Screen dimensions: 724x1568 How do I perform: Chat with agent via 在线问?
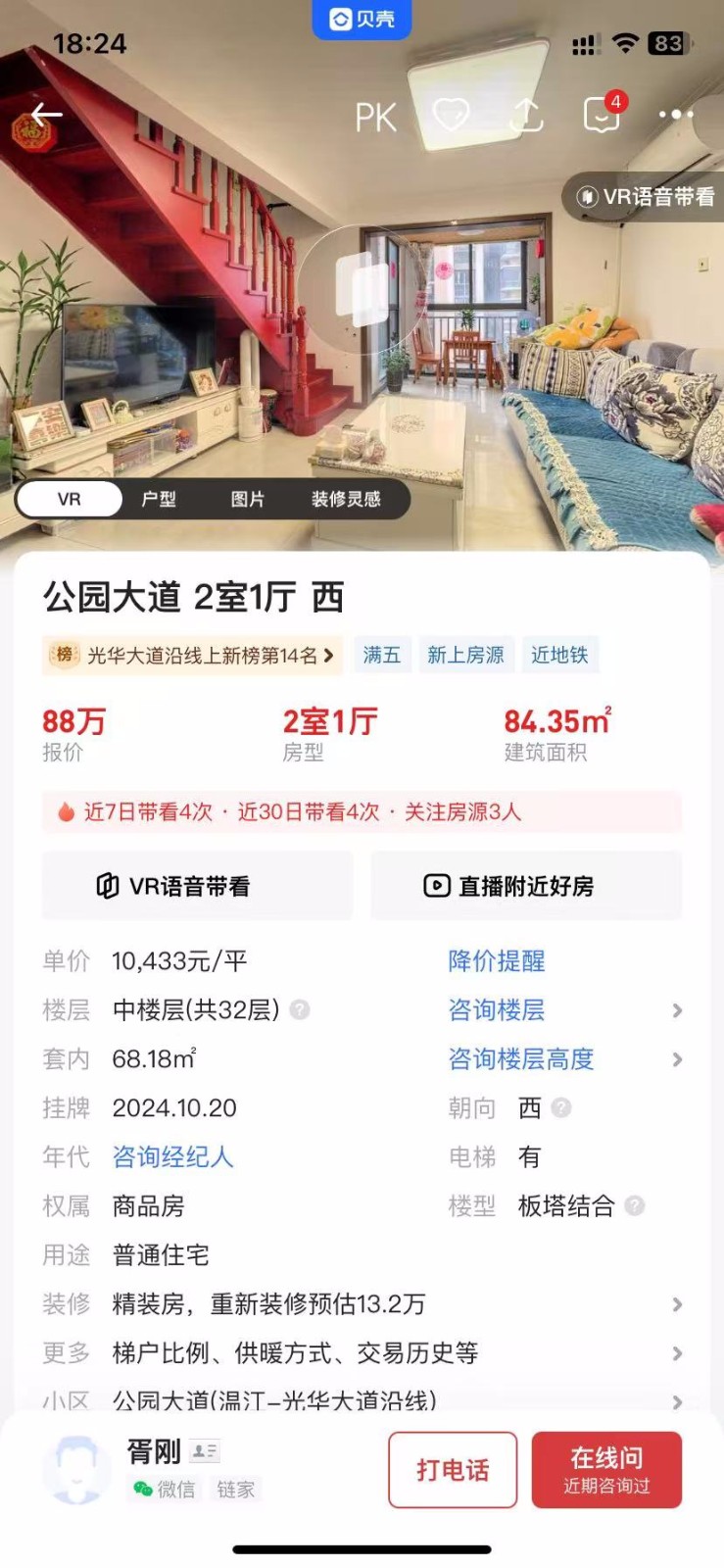tap(606, 1469)
